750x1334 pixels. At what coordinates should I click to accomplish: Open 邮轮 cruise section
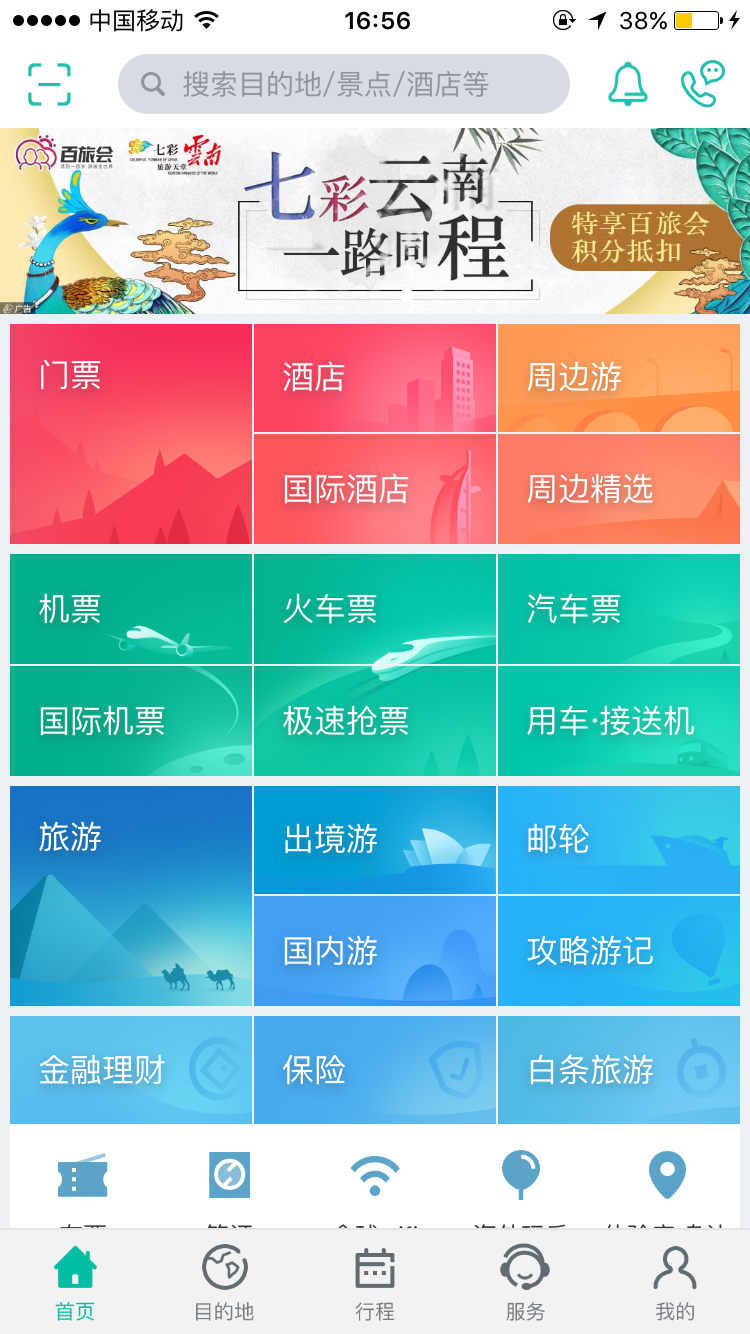pos(619,839)
